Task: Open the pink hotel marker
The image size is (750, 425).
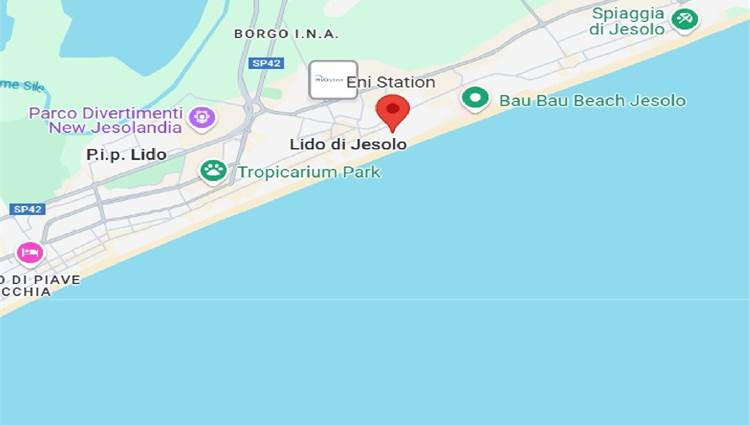Action: 30,253
